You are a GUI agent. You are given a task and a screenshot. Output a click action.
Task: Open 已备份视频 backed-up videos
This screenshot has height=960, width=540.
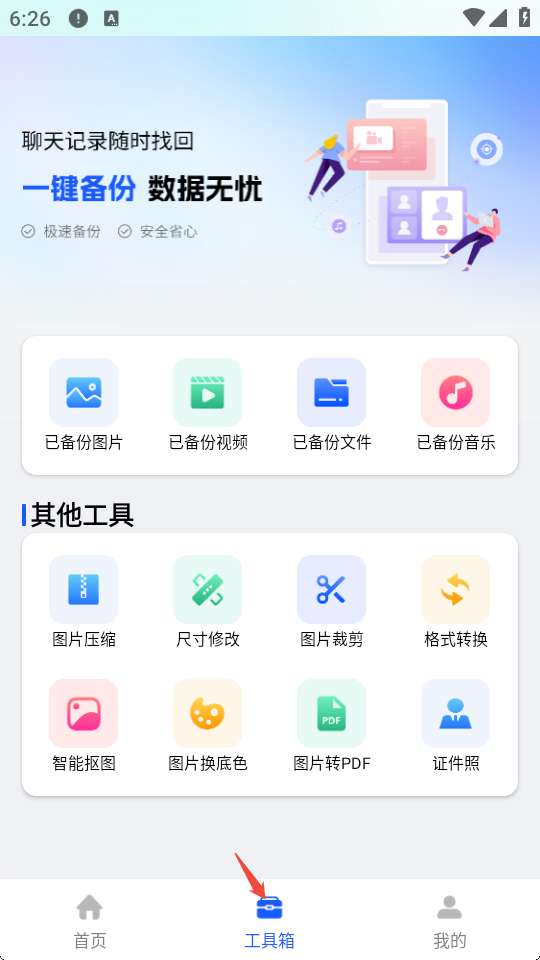[x=208, y=405]
